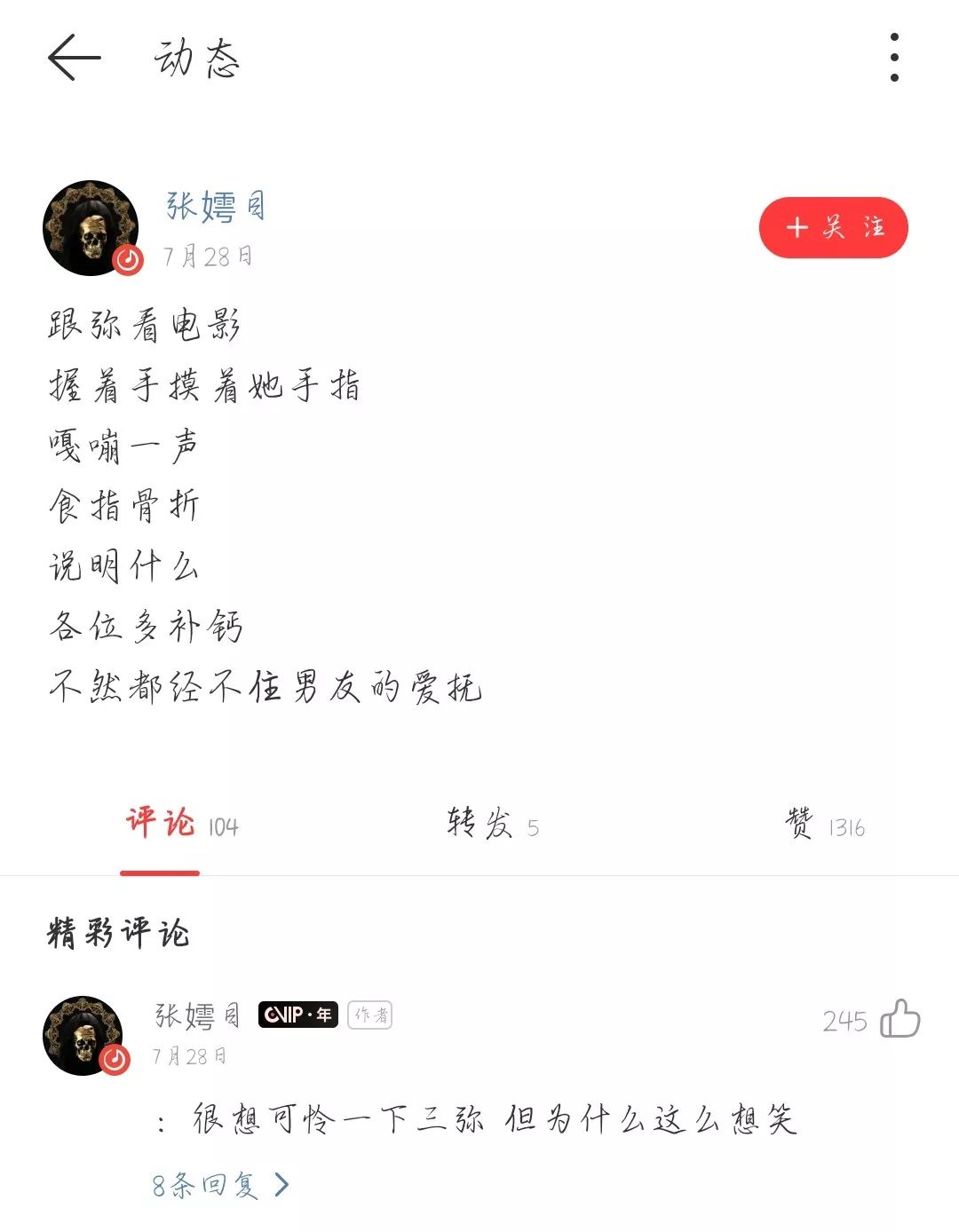Open the commenter avatar in 精彩评论
959x1232 pixels.
pos(84,1035)
